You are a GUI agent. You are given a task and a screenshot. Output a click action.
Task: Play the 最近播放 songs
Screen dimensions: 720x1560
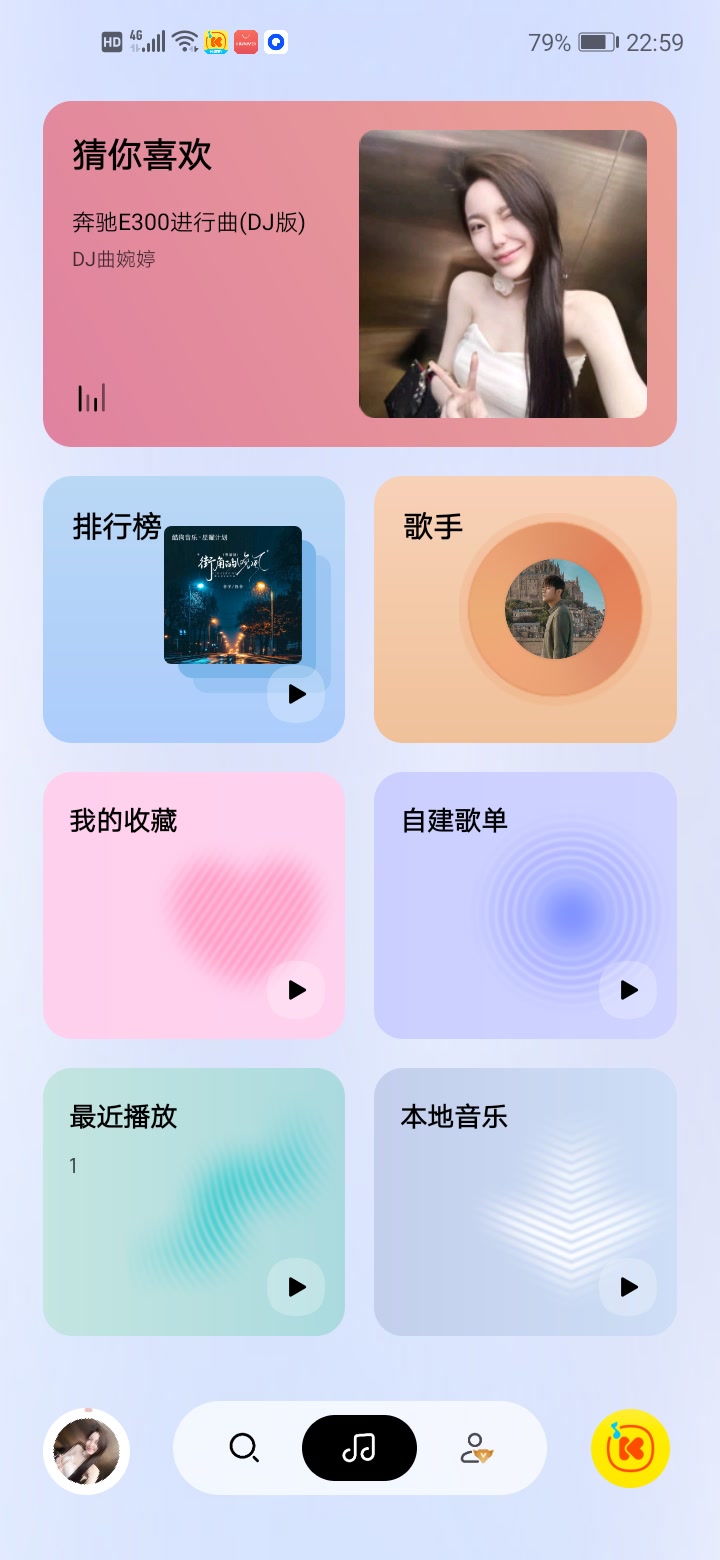[296, 1287]
